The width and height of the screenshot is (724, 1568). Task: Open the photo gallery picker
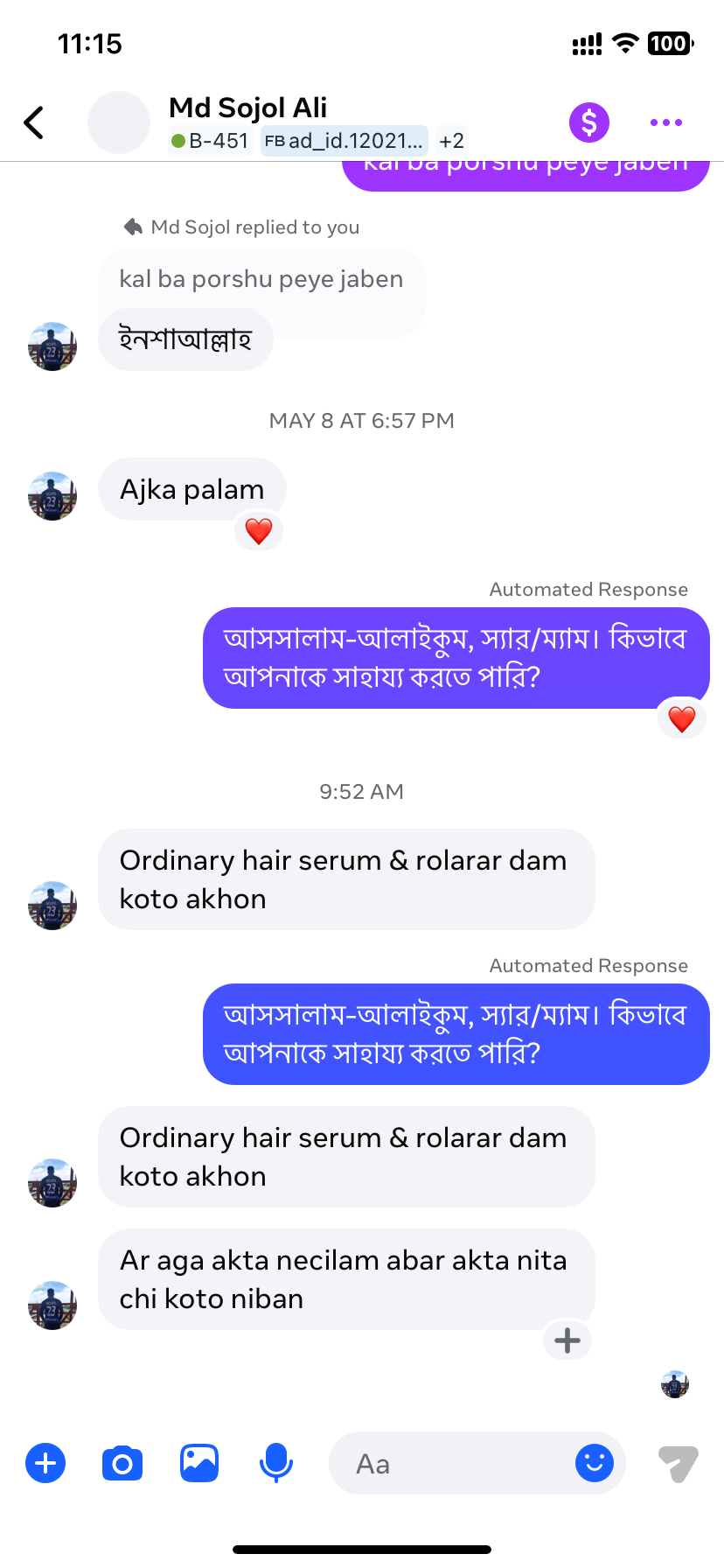pyautogui.click(x=199, y=1463)
